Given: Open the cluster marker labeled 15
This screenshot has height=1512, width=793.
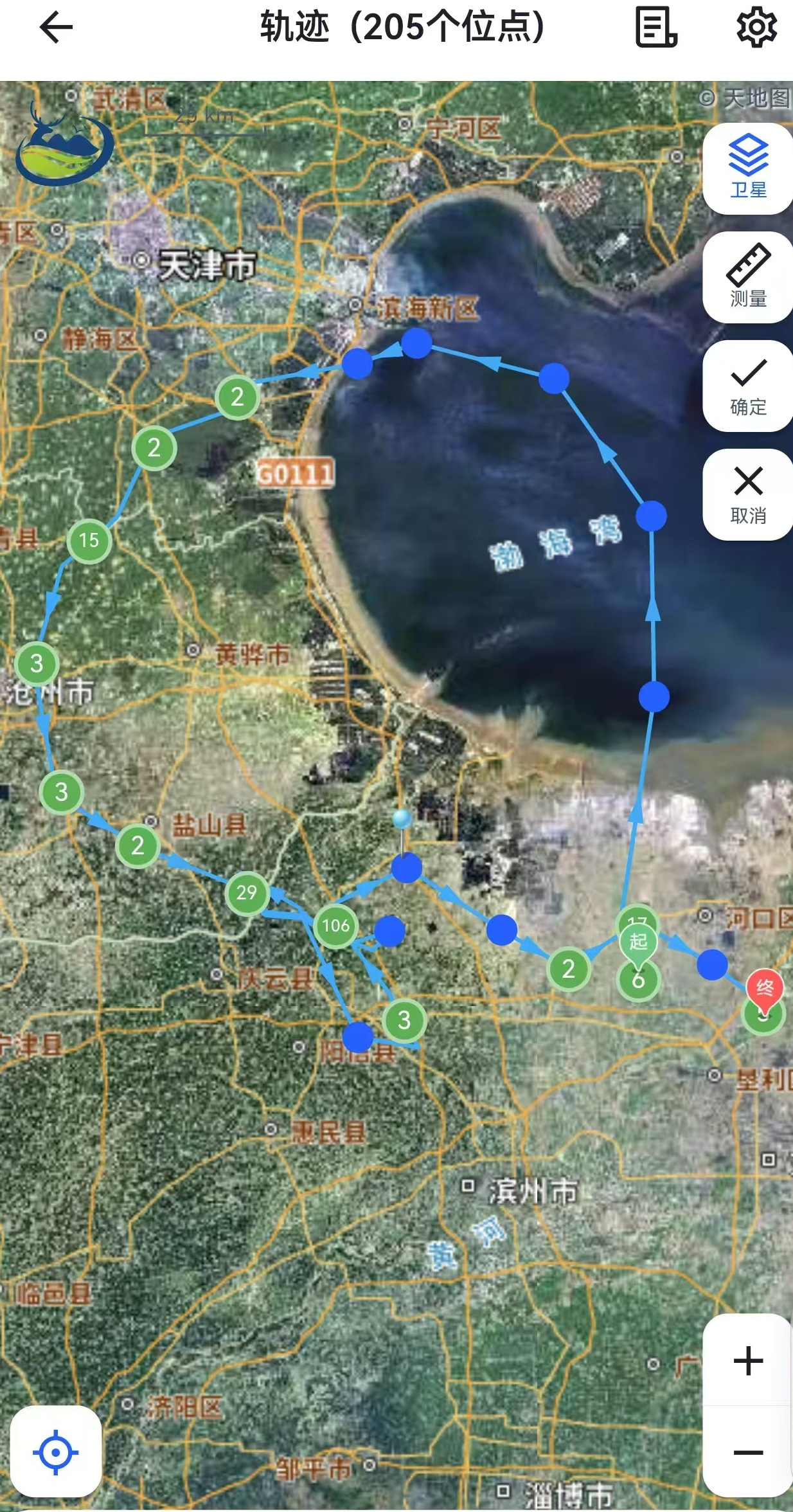Looking at the screenshot, I should tap(89, 541).
